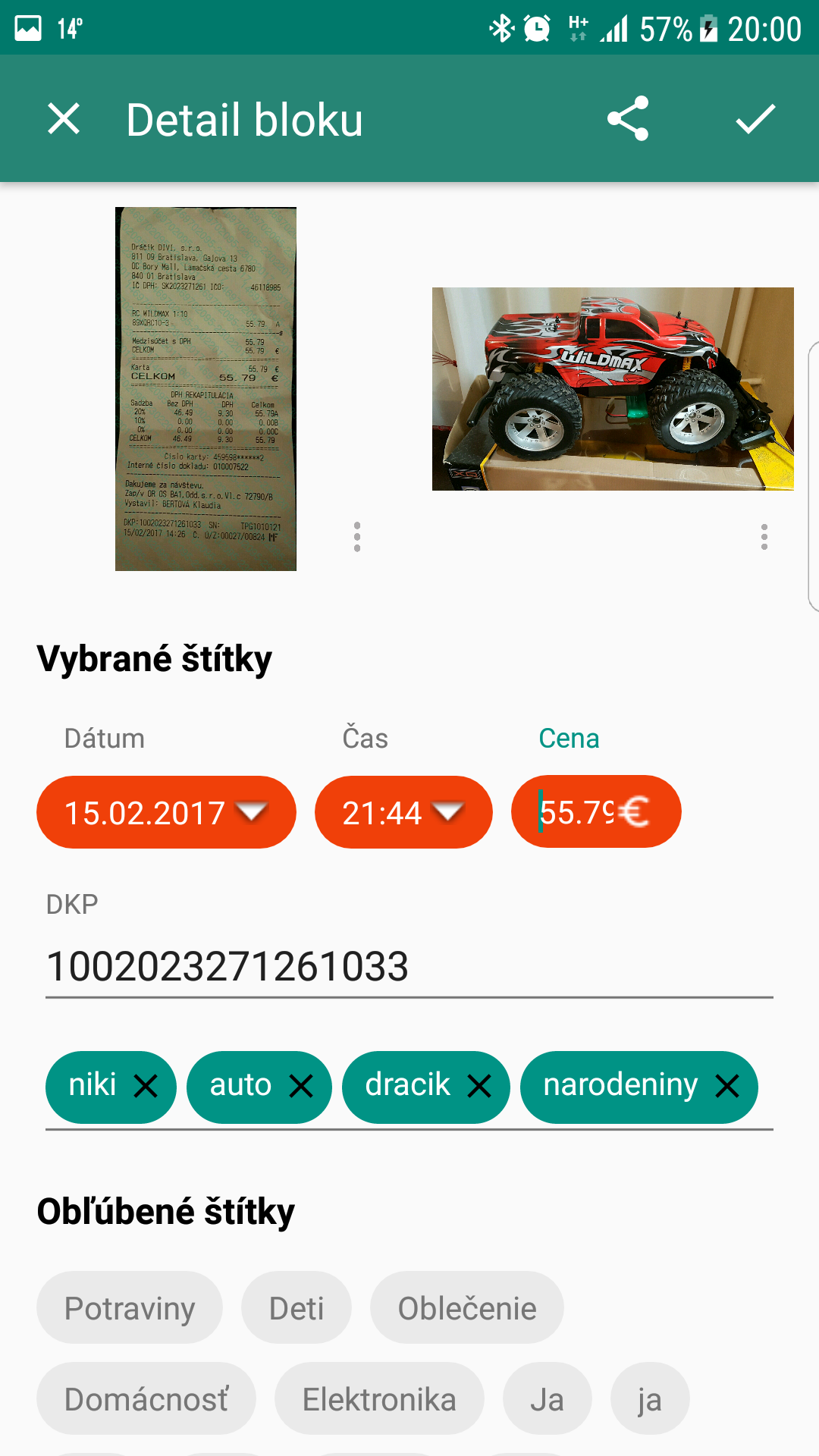Select the Deti favorite tag
This screenshot has width=819, height=1456.
pos(297,1308)
